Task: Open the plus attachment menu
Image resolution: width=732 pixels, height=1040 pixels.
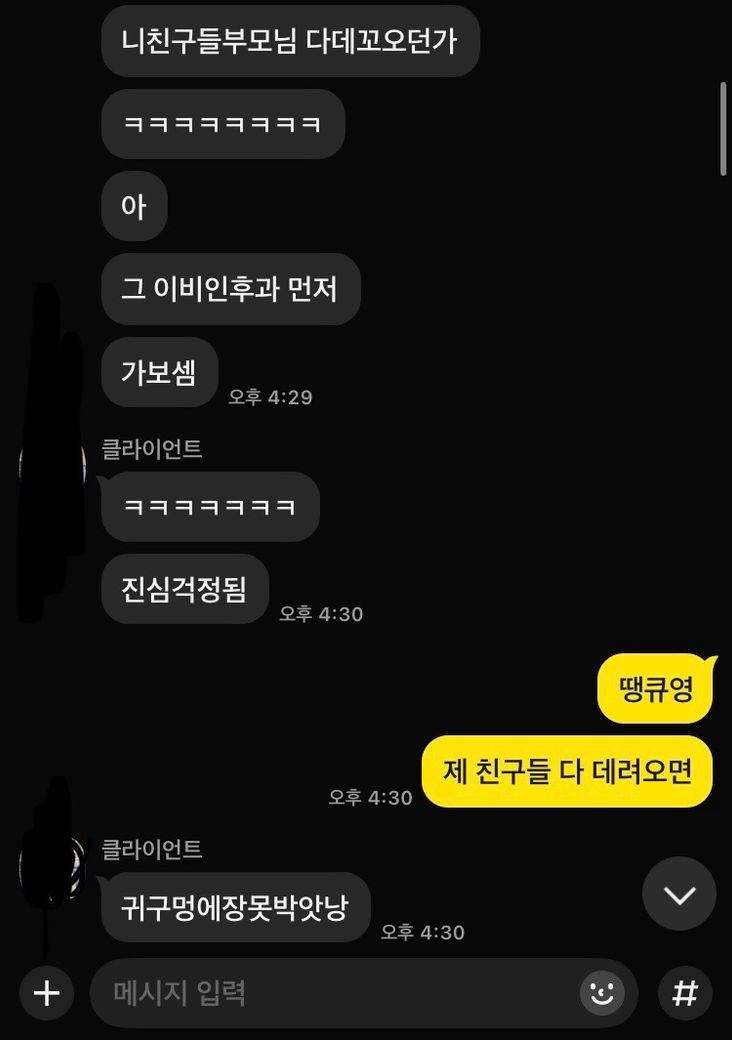Action: tap(46, 993)
